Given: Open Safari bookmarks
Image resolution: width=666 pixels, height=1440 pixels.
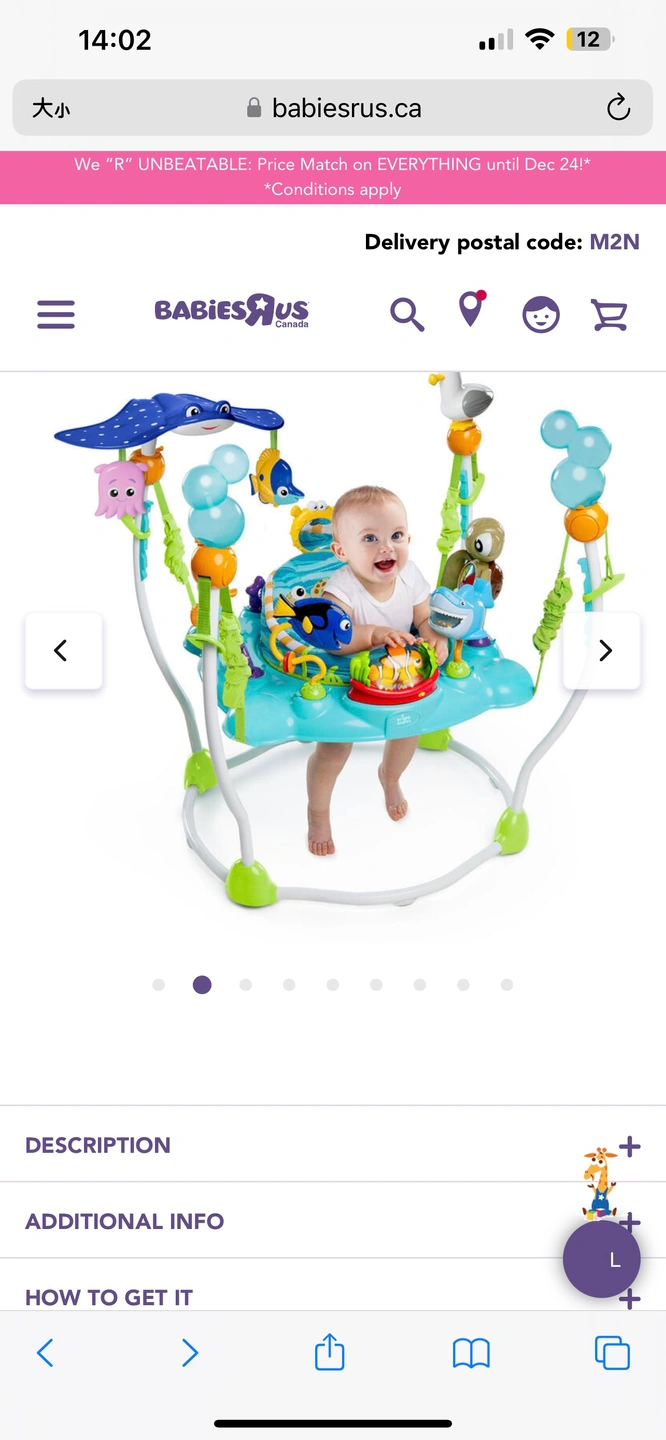Looking at the screenshot, I should [471, 1354].
